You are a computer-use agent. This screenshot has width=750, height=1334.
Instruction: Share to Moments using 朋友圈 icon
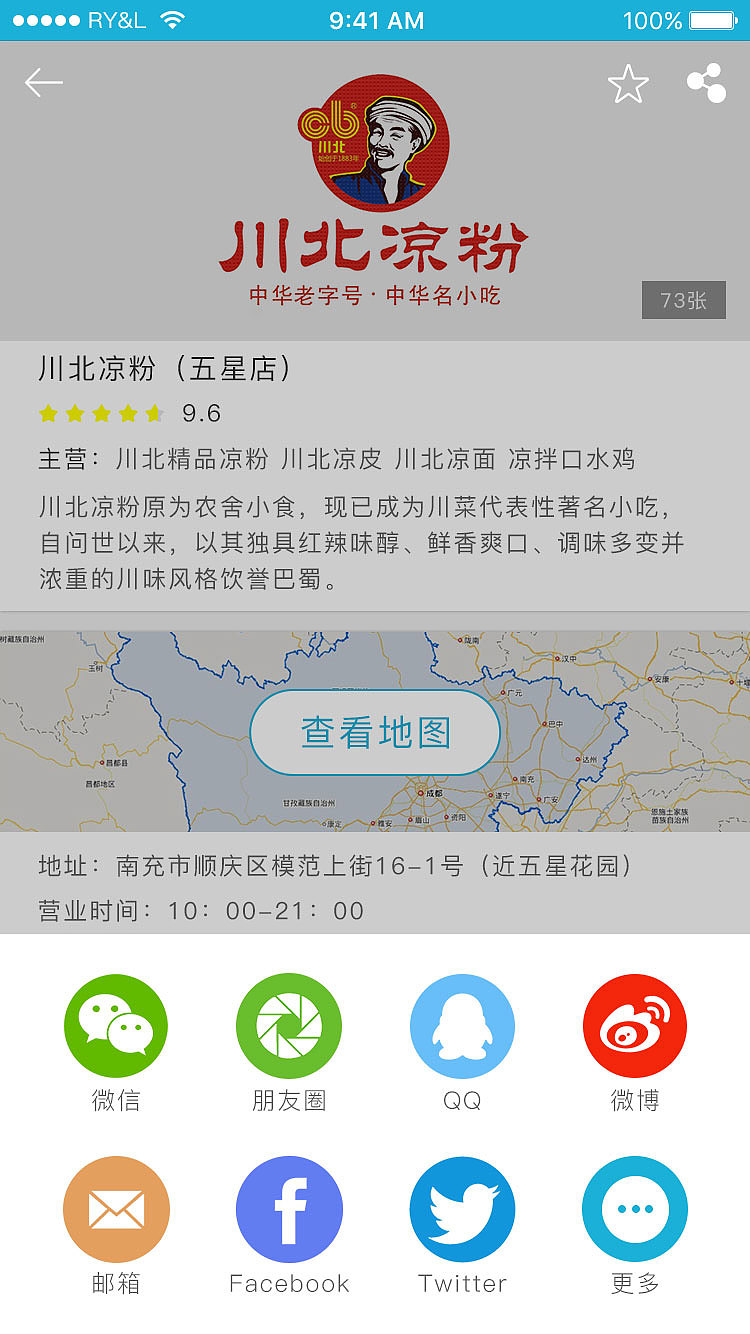[289, 1026]
